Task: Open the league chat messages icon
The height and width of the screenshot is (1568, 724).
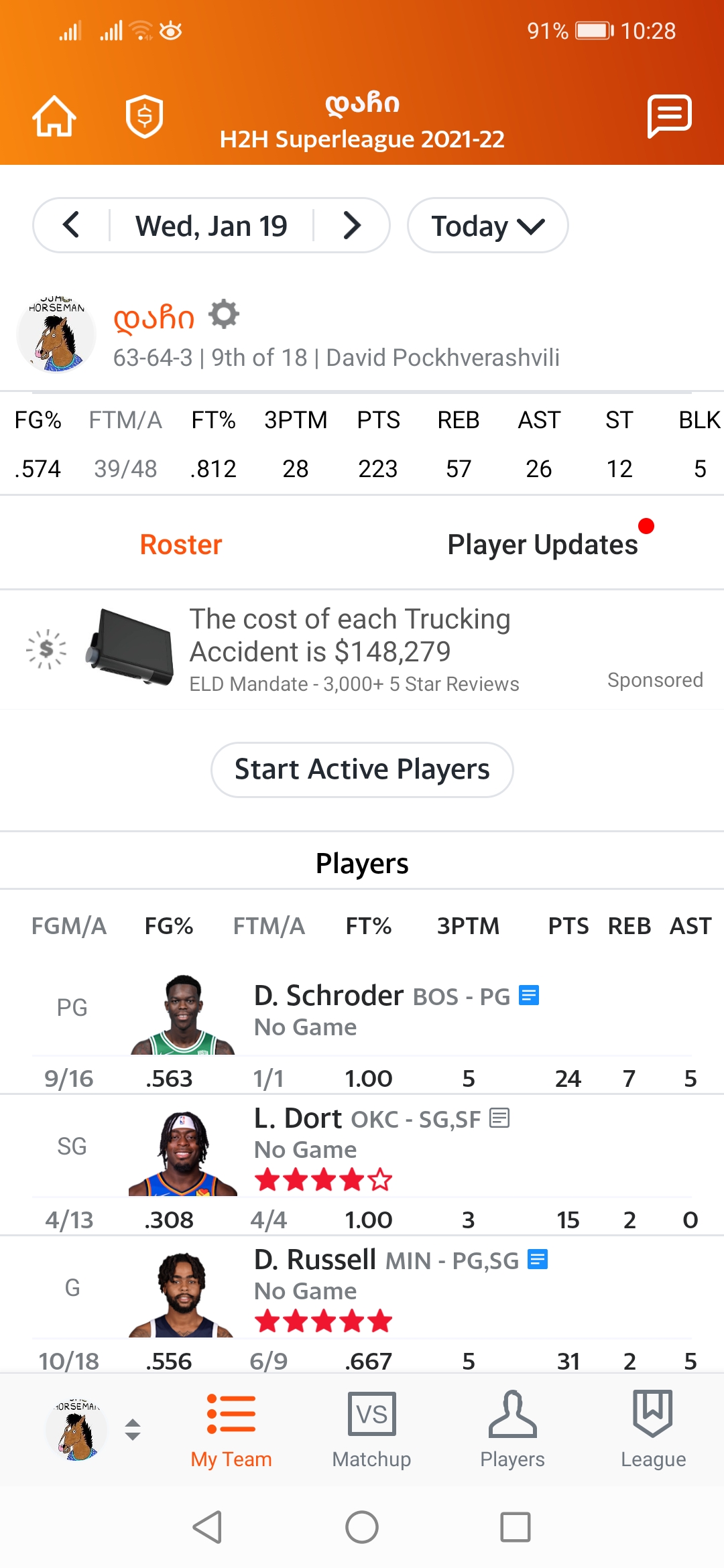Action: click(x=669, y=117)
